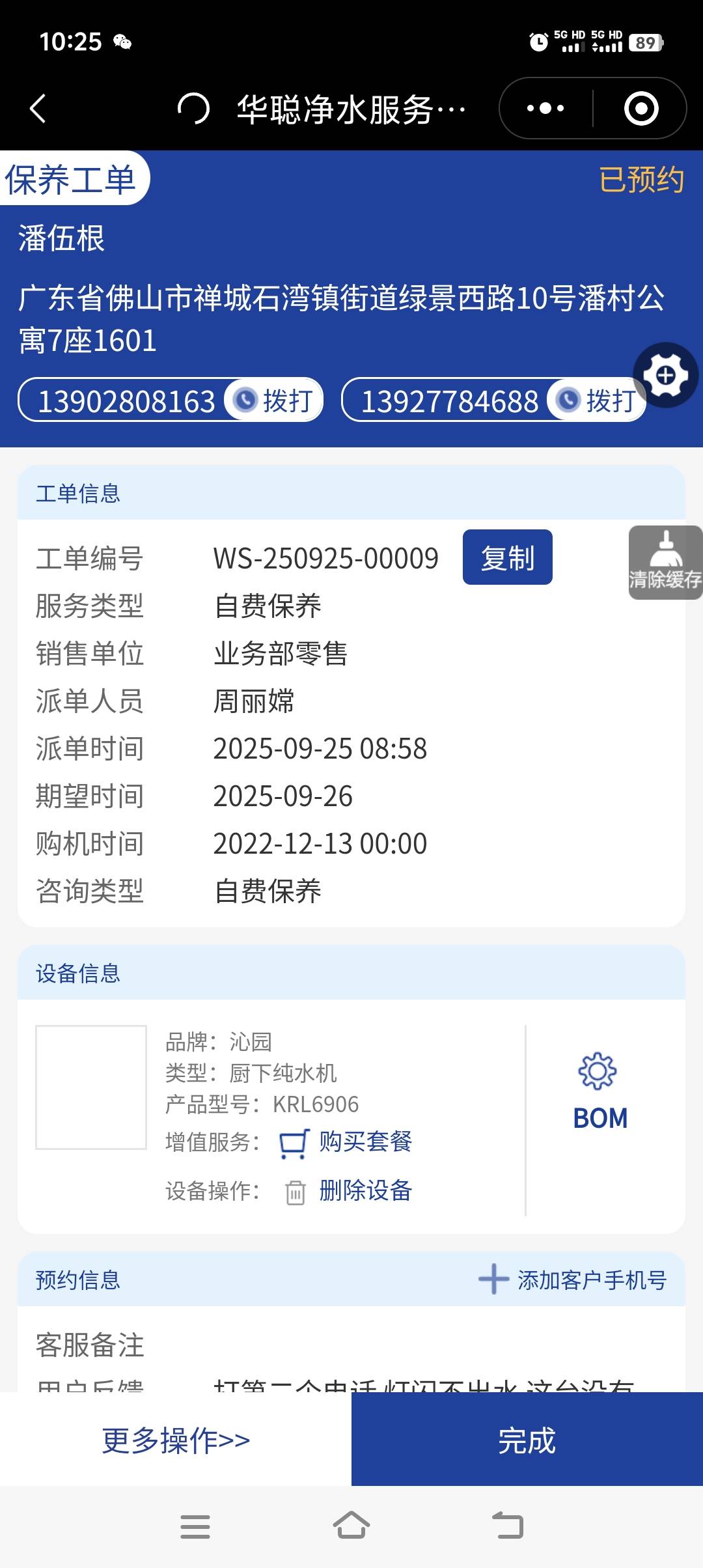Open 更多操作 for more actions
703x1568 pixels.
click(176, 1440)
